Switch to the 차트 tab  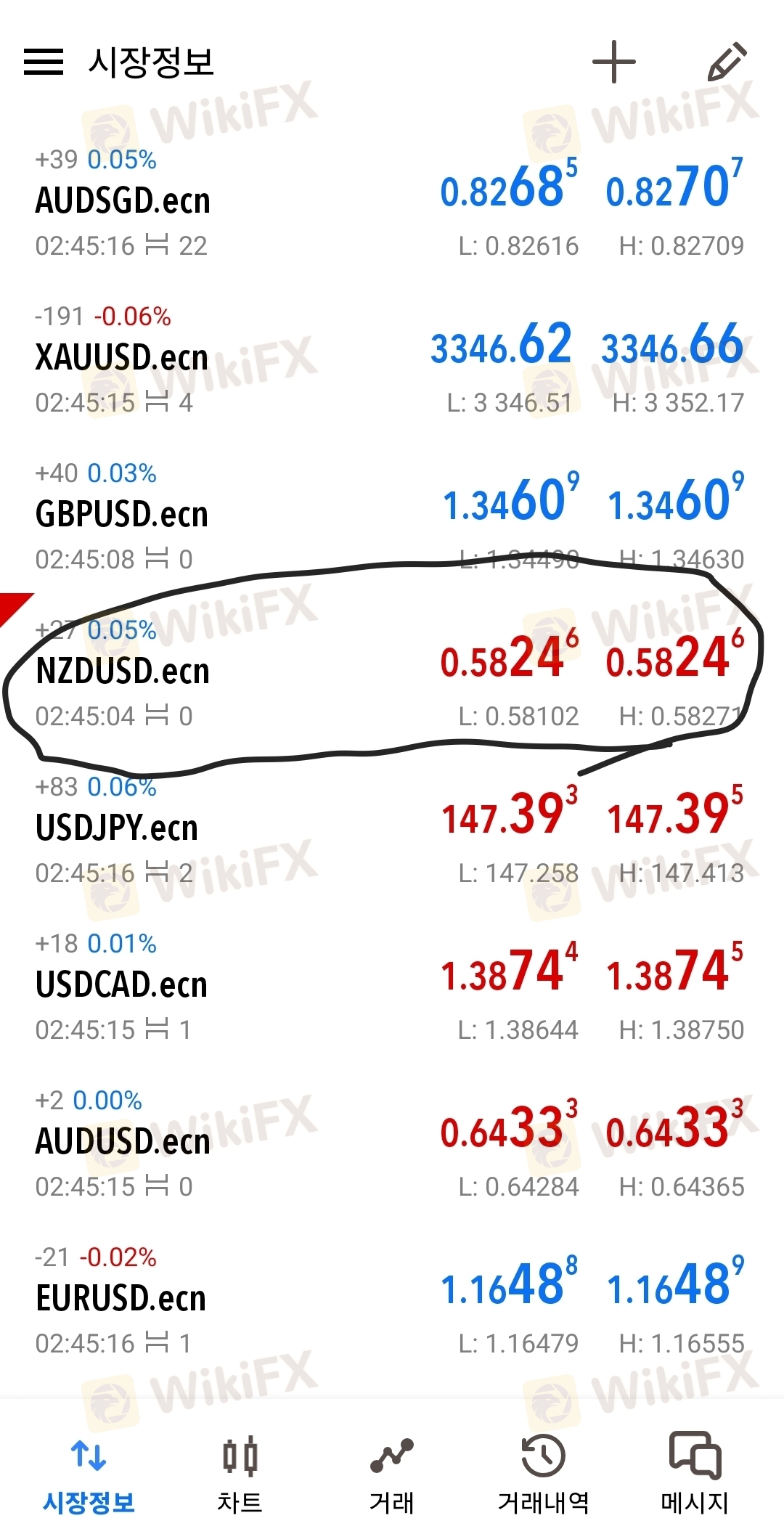(240, 1474)
